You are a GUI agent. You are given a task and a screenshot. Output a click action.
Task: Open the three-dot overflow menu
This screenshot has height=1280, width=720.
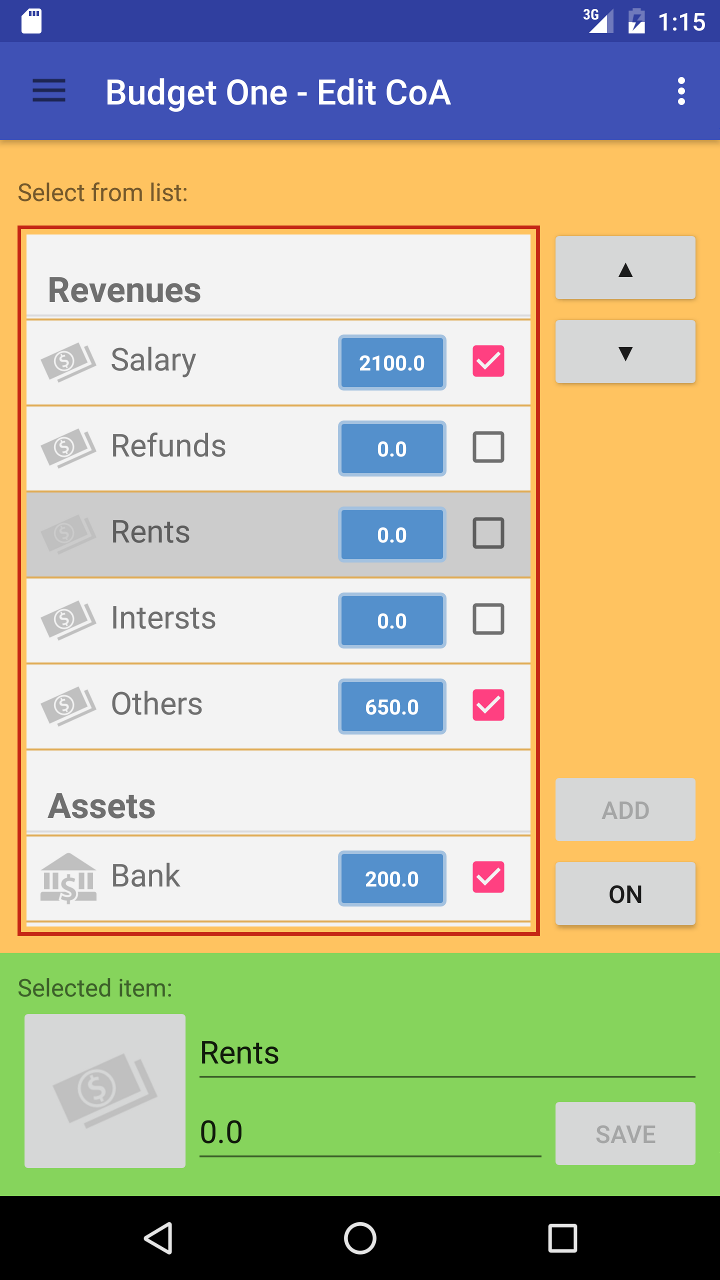click(681, 91)
